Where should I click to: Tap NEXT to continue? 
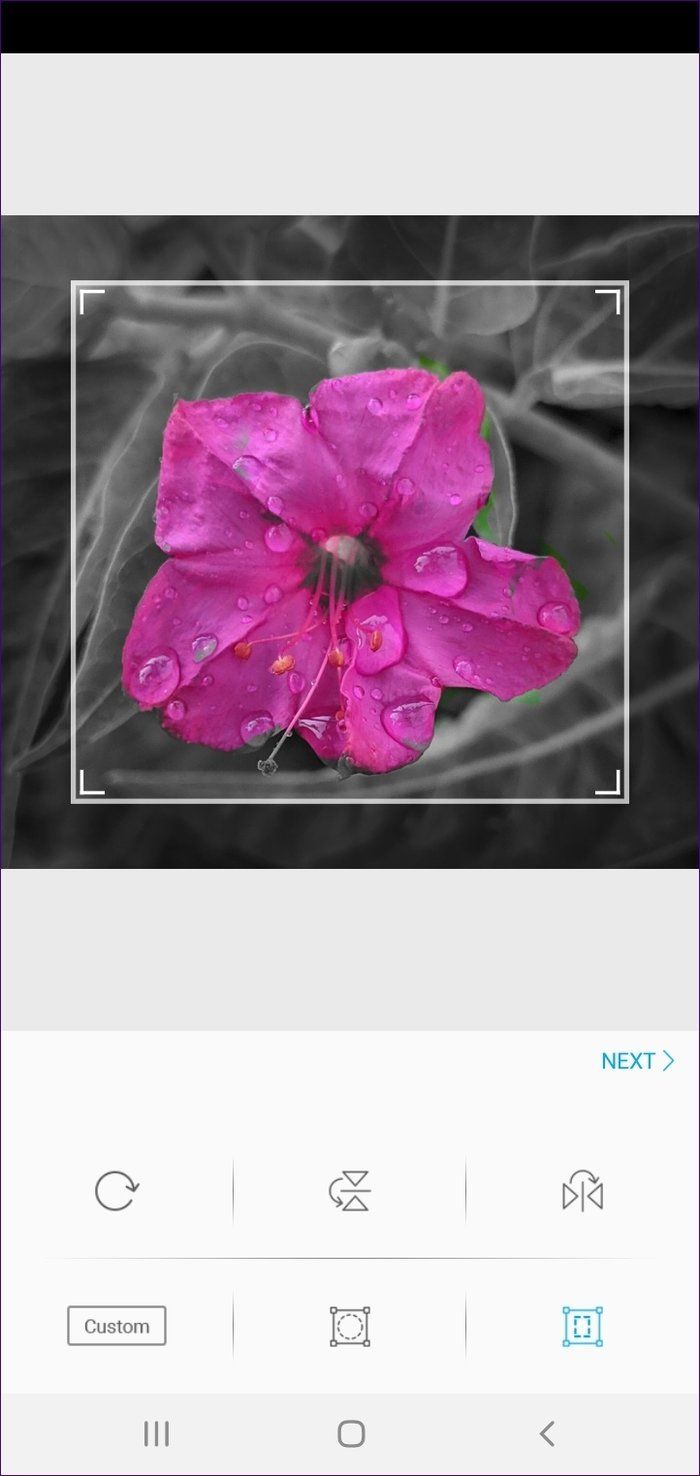tap(637, 1061)
